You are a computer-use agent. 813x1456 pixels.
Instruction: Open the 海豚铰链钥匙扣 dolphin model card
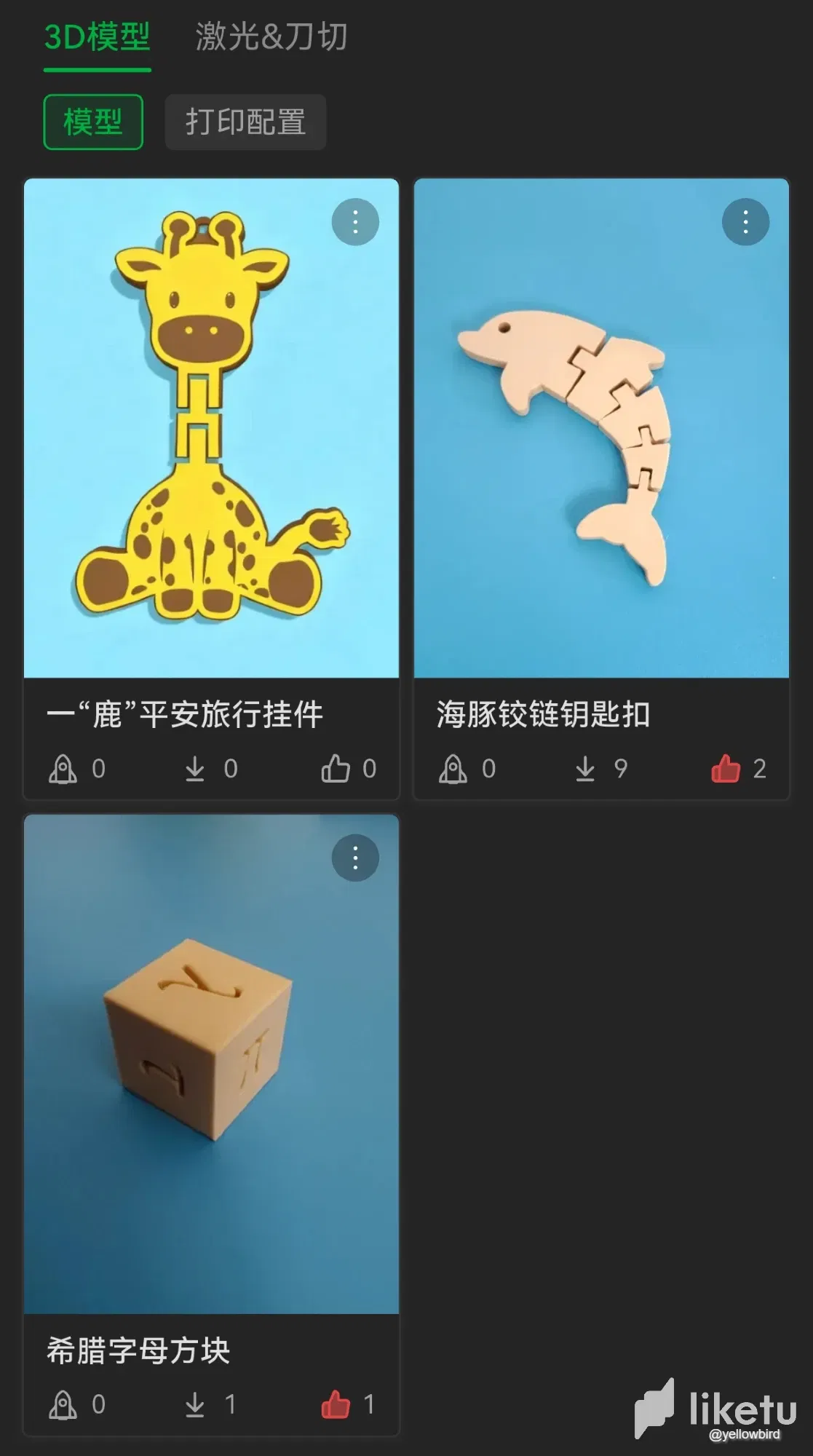pyautogui.click(x=601, y=437)
